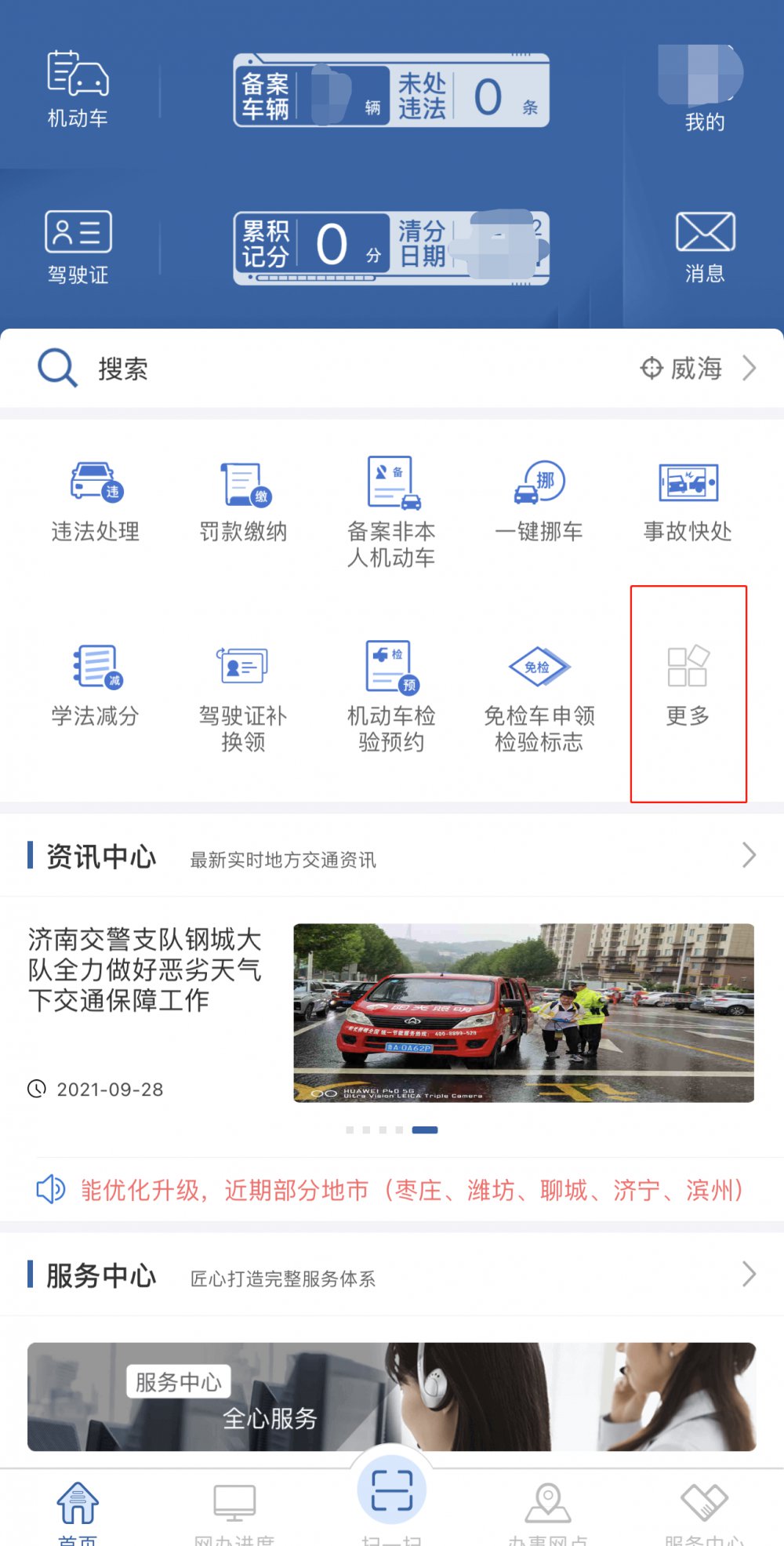Open 学法减分
Viewport: 784px width, 1546px height.
pos(96,686)
